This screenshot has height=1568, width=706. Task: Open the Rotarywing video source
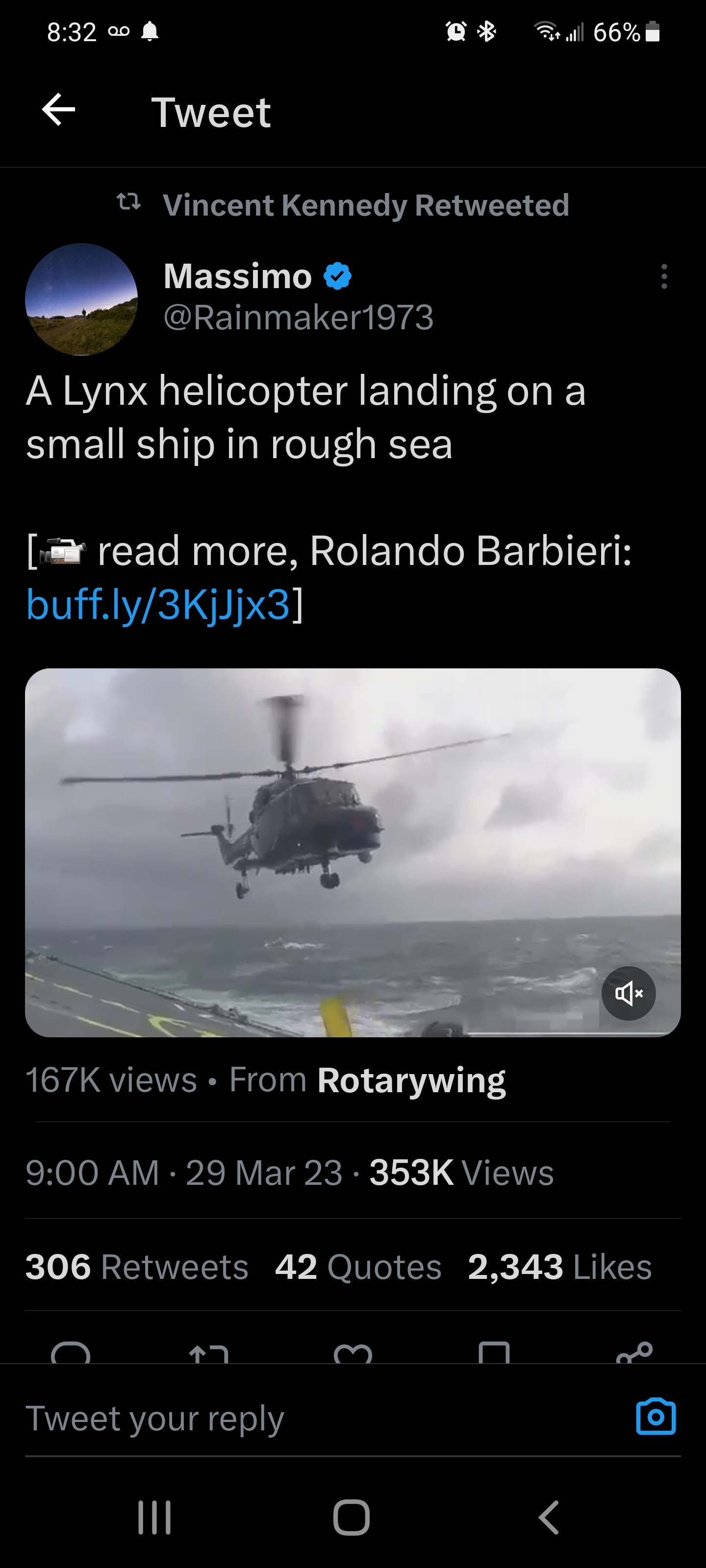click(411, 1080)
